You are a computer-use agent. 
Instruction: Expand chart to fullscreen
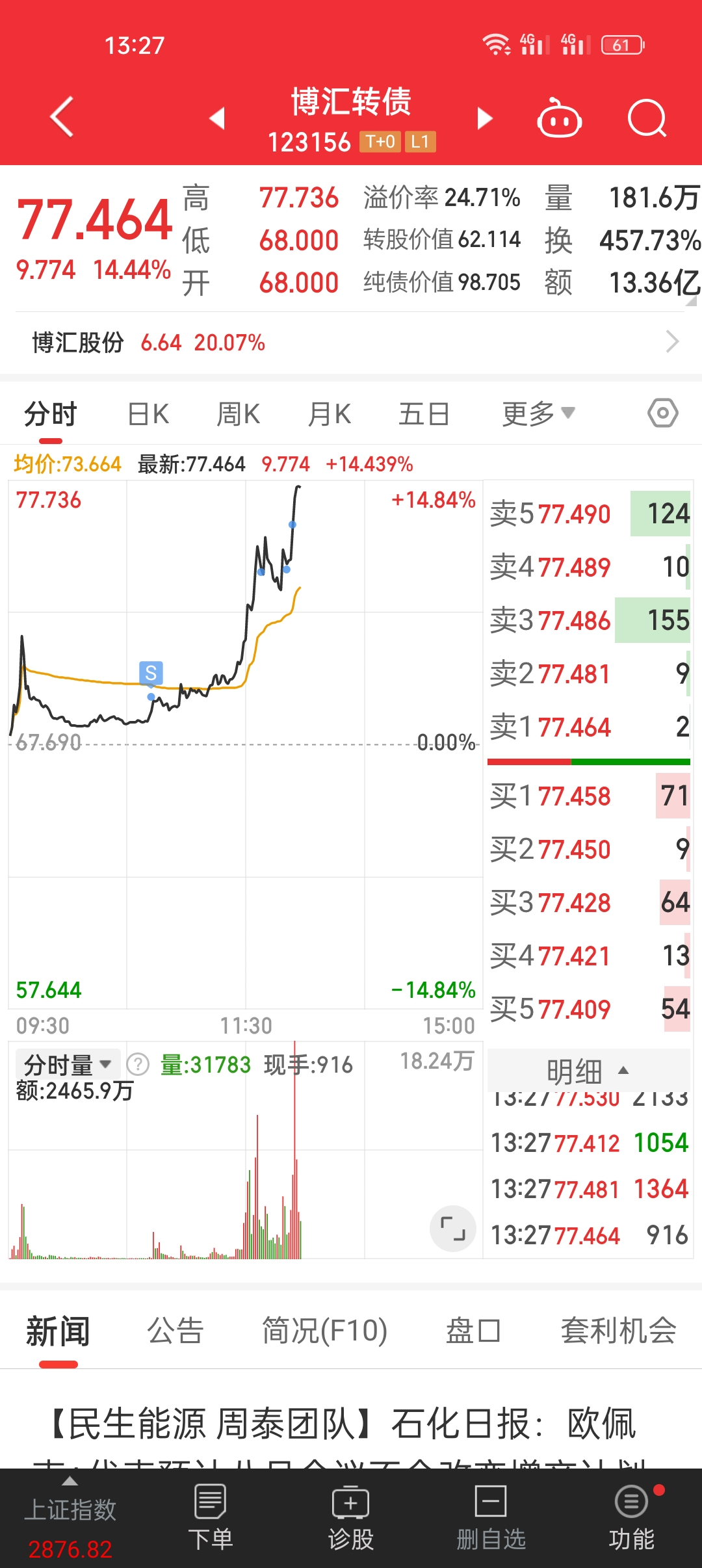[453, 1229]
